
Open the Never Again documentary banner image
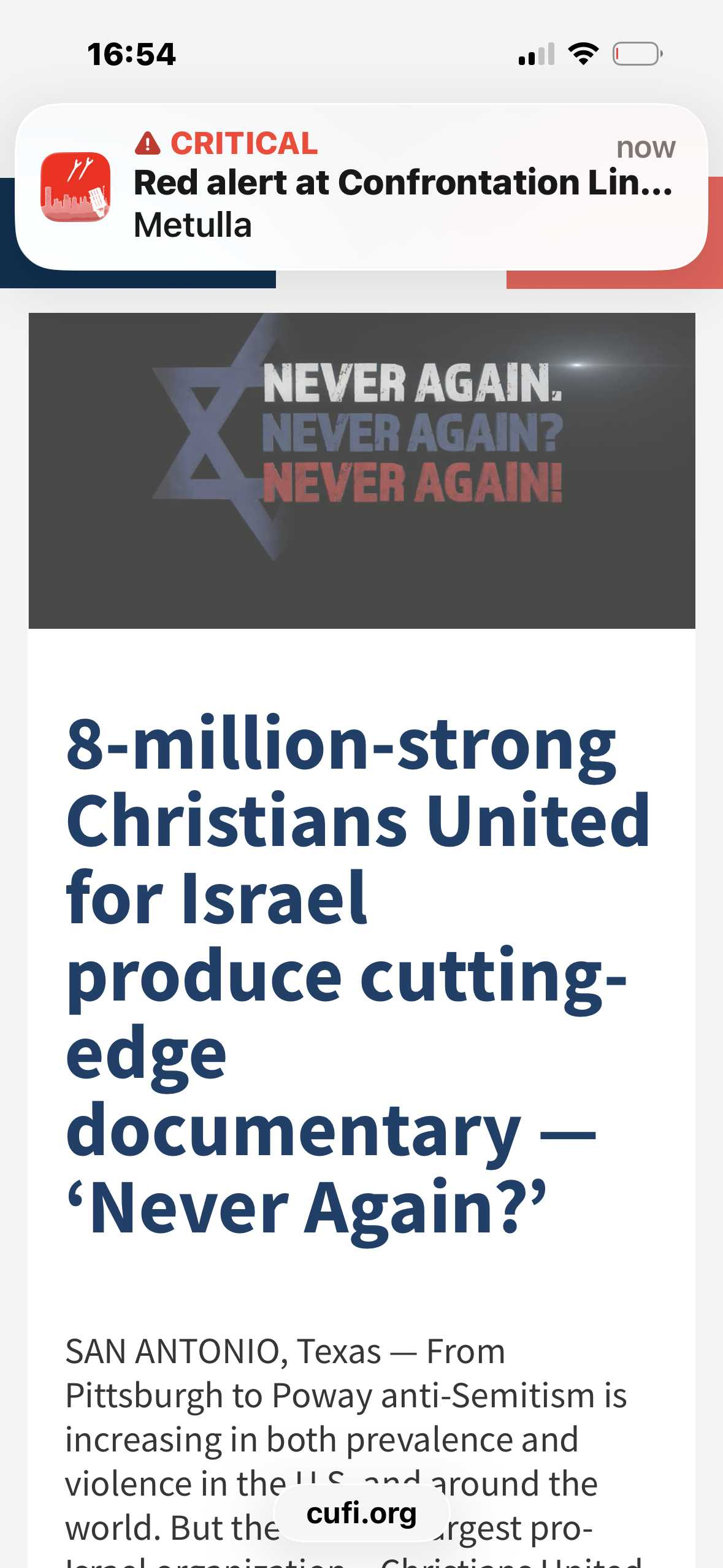361,471
